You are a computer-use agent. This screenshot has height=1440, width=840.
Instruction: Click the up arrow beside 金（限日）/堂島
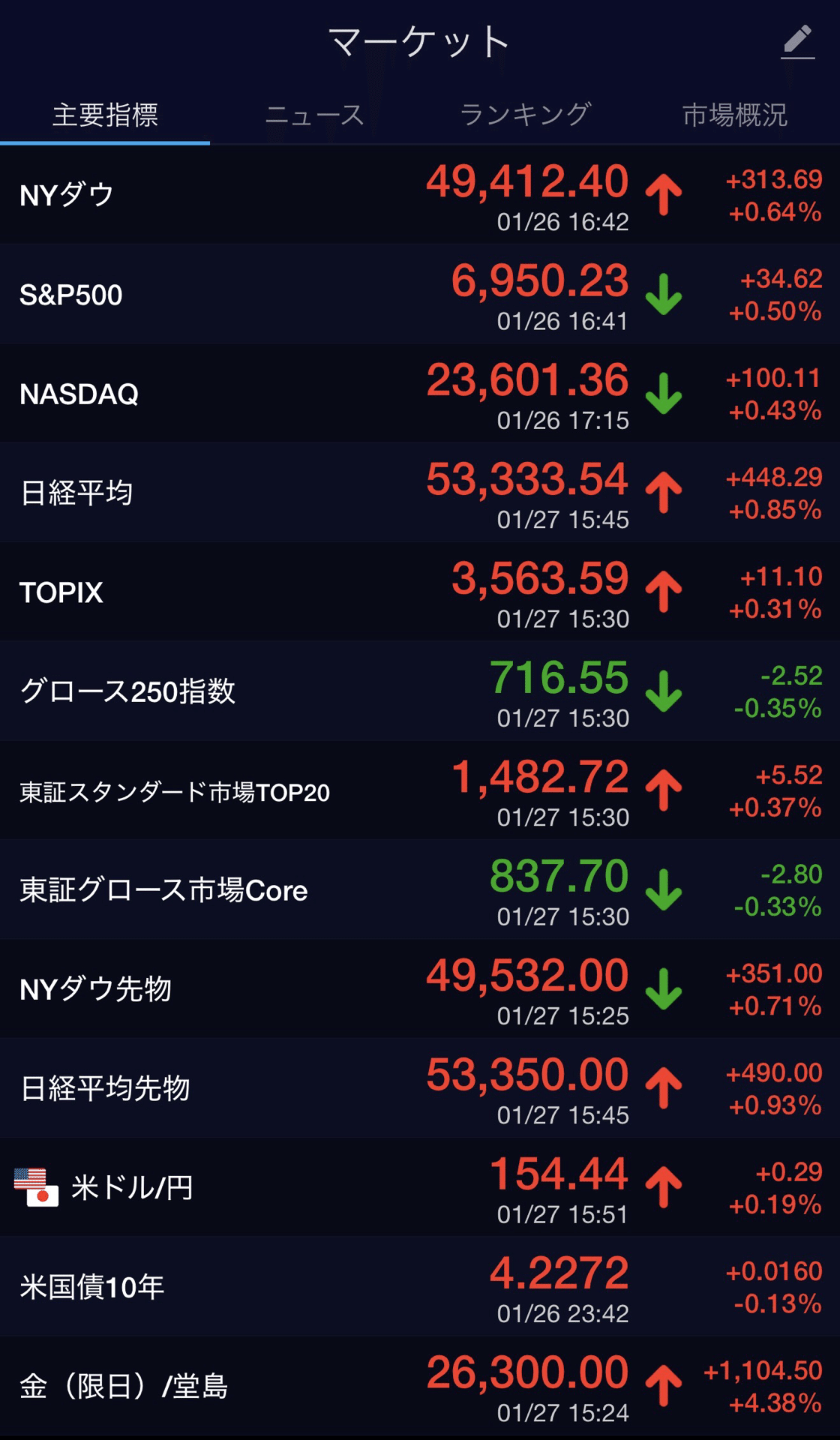pos(662,1386)
